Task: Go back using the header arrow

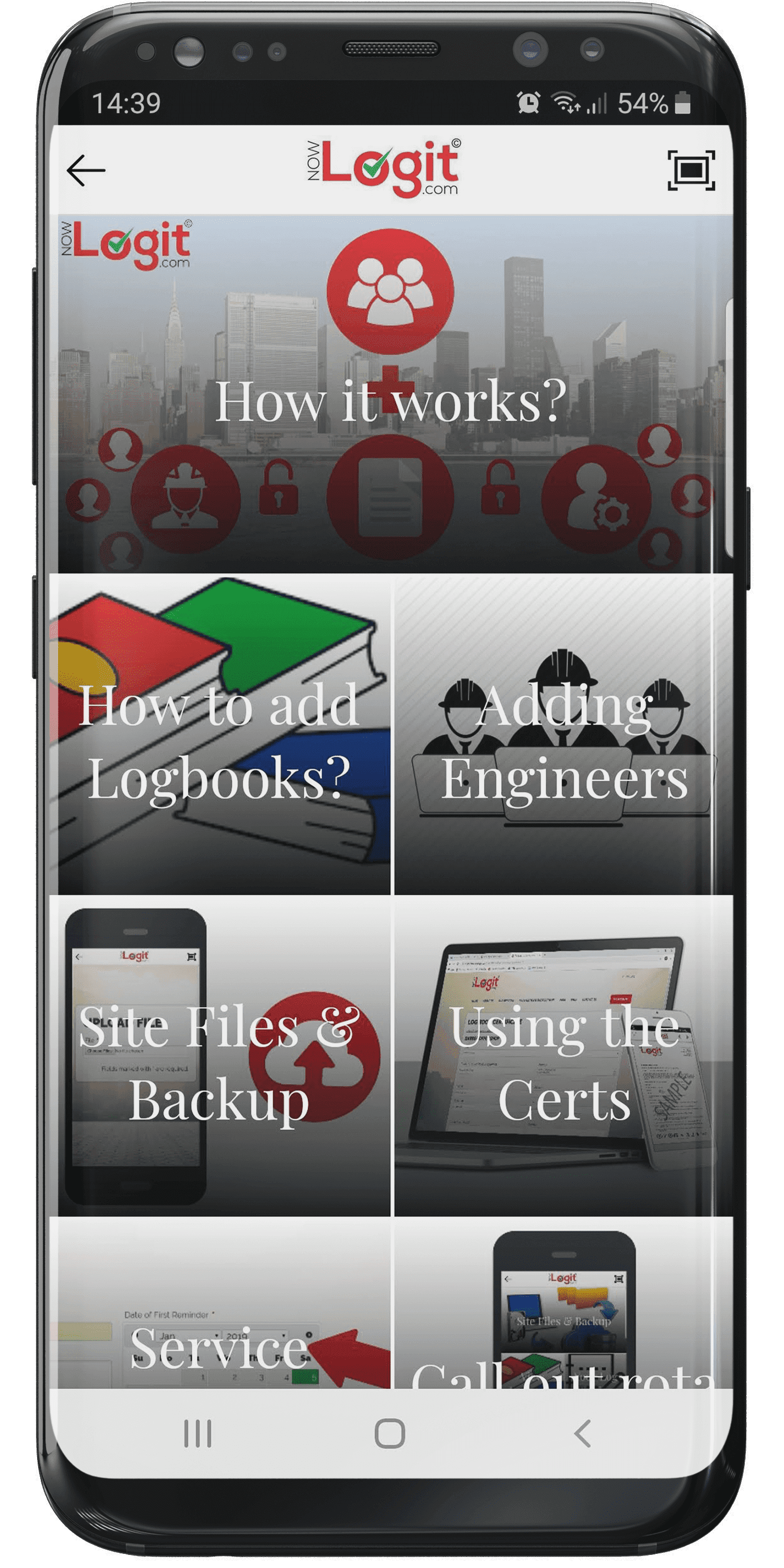Action: [x=86, y=170]
